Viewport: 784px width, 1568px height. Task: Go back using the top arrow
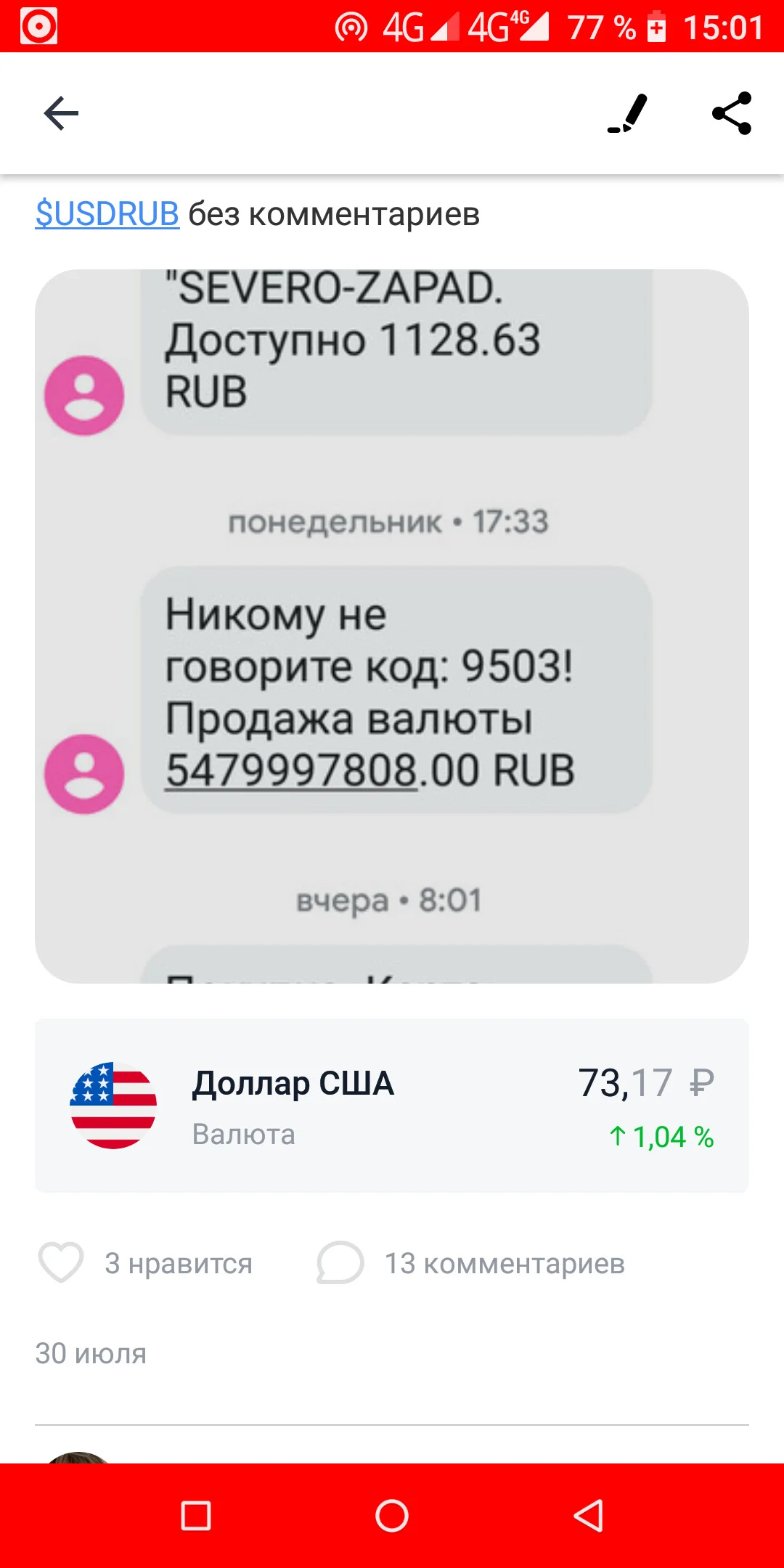pos(61,113)
